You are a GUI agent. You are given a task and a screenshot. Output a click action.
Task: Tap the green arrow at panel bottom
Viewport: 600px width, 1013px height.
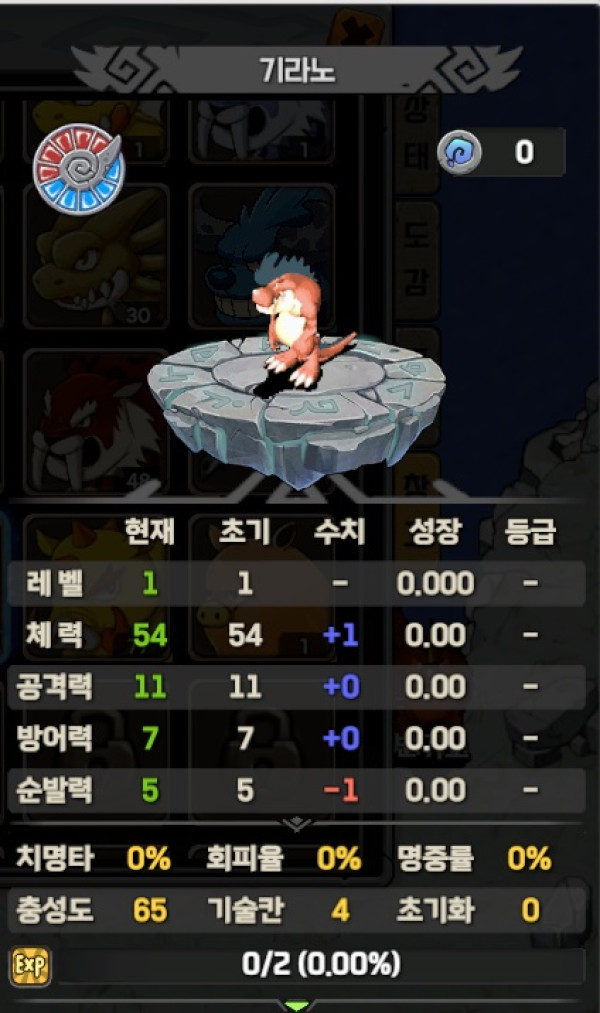pos(297,1004)
